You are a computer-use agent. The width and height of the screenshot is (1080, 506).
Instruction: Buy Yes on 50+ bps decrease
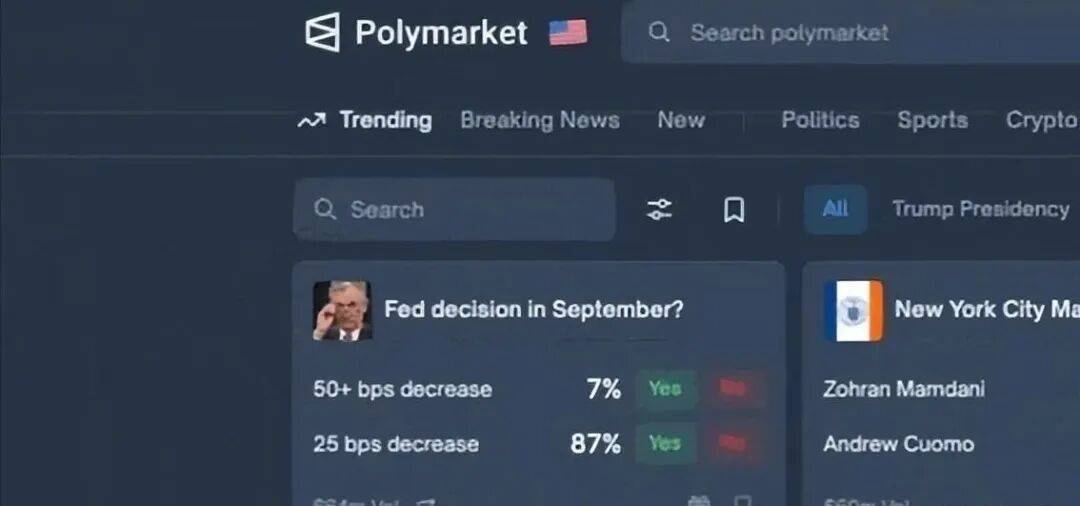pyautogui.click(x=665, y=389)
